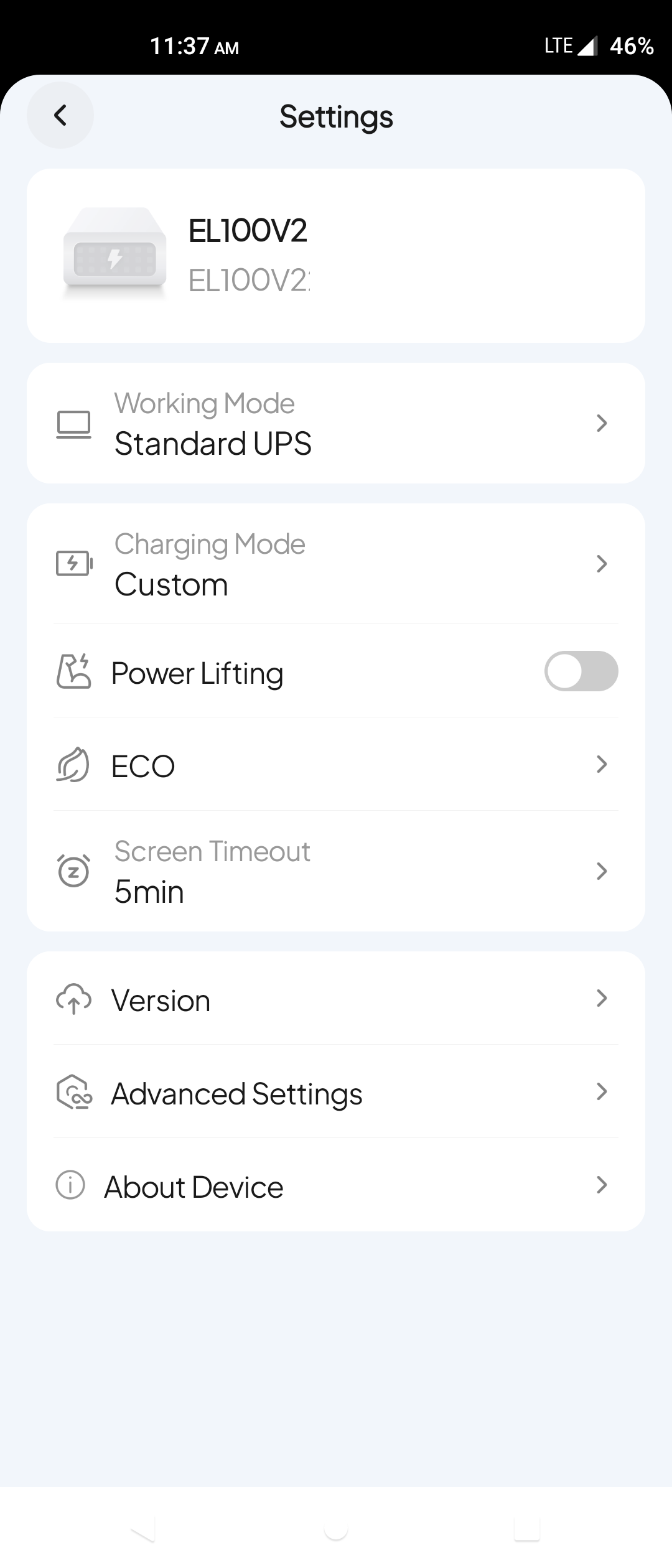
Task: Open Working Mode settings
Action: (336, 423)
